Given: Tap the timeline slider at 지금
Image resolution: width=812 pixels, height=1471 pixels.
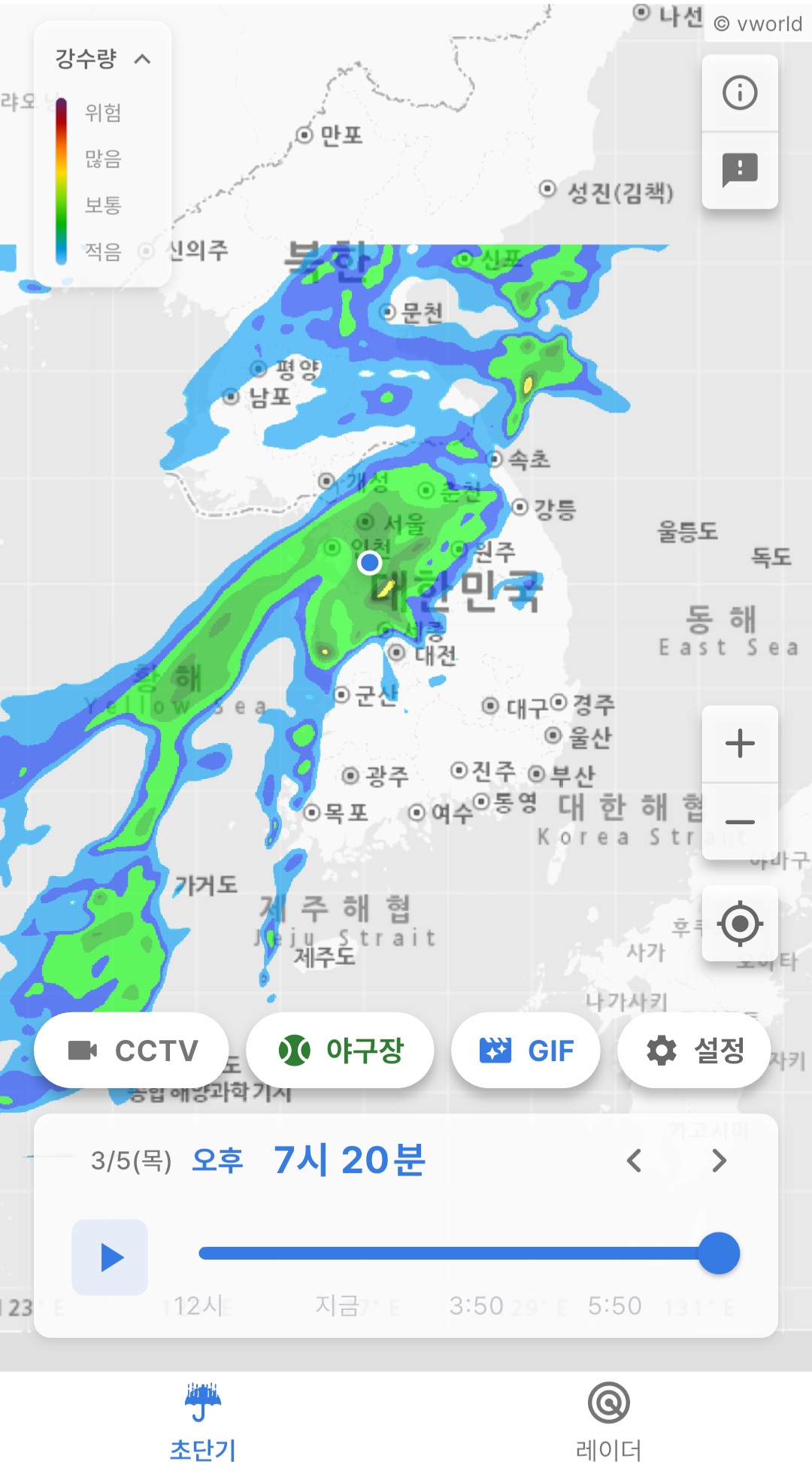Looking at the screenshot, I should click(x=336, y=1253).
